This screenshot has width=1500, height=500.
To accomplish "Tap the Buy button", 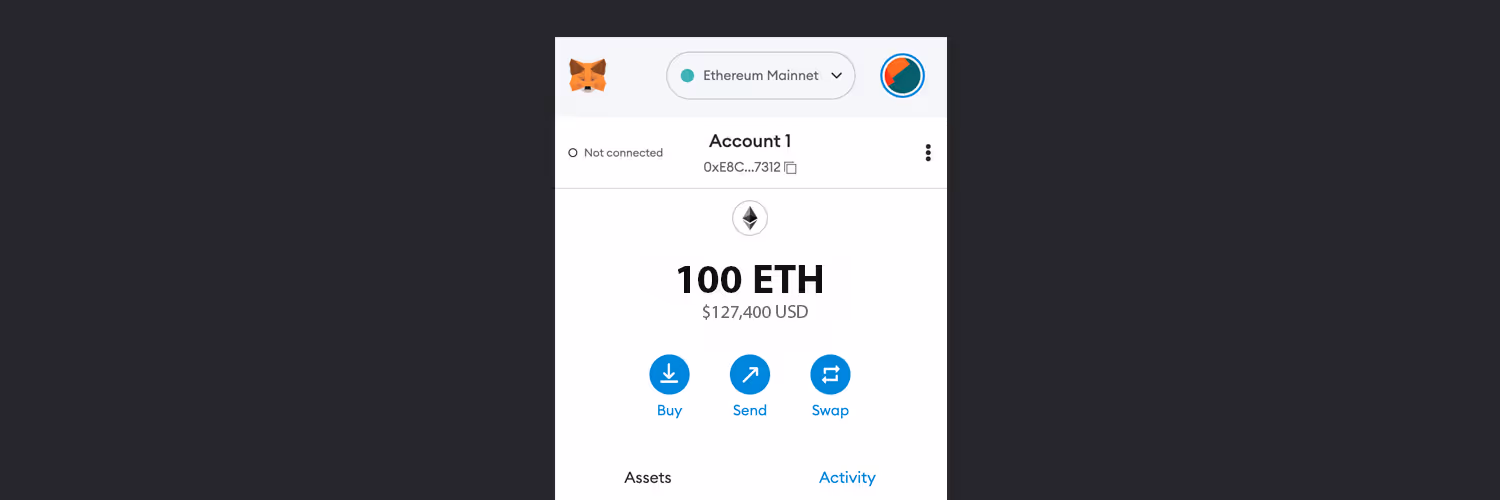I will click(x=669, y=375).
